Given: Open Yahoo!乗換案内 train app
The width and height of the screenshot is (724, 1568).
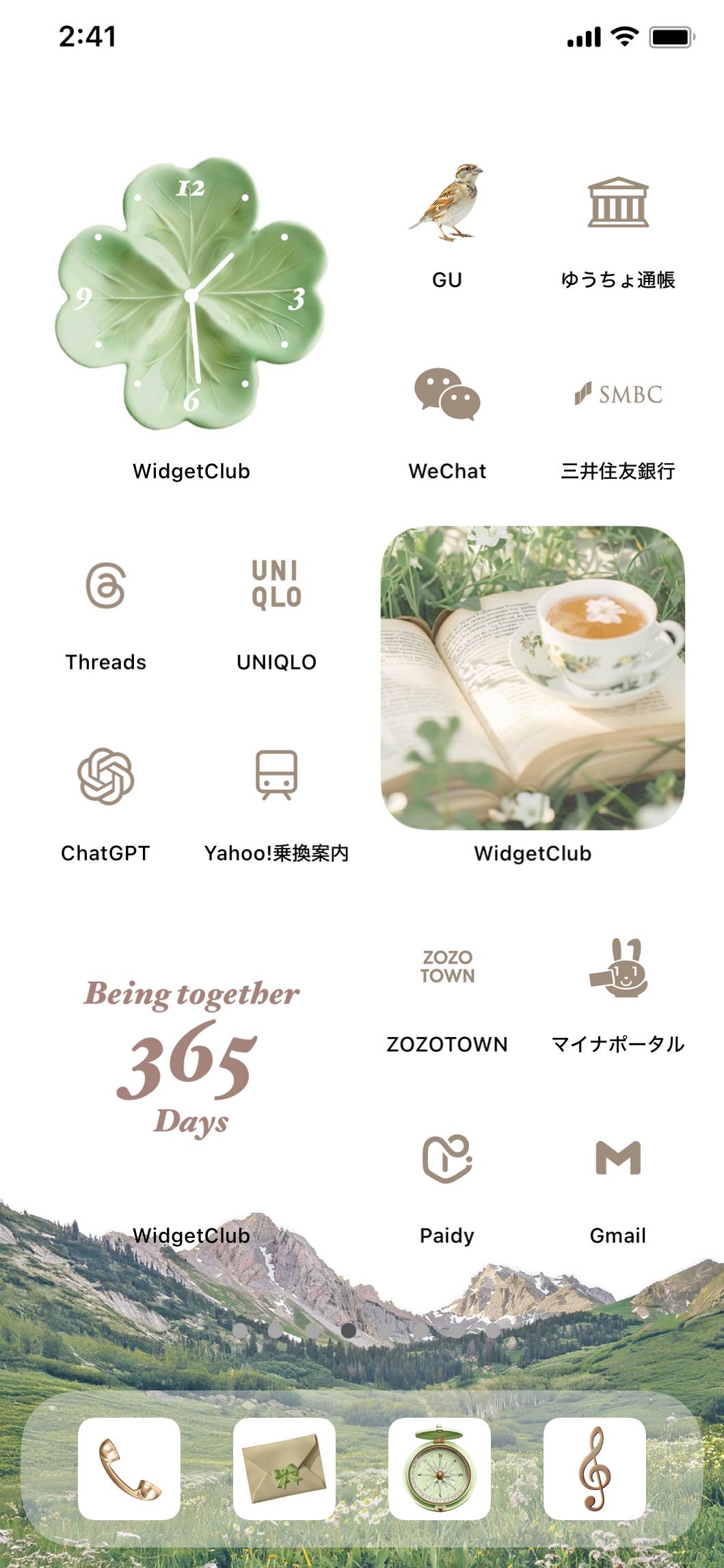Looking at the screenshot, I should click(x=276, y=776).
